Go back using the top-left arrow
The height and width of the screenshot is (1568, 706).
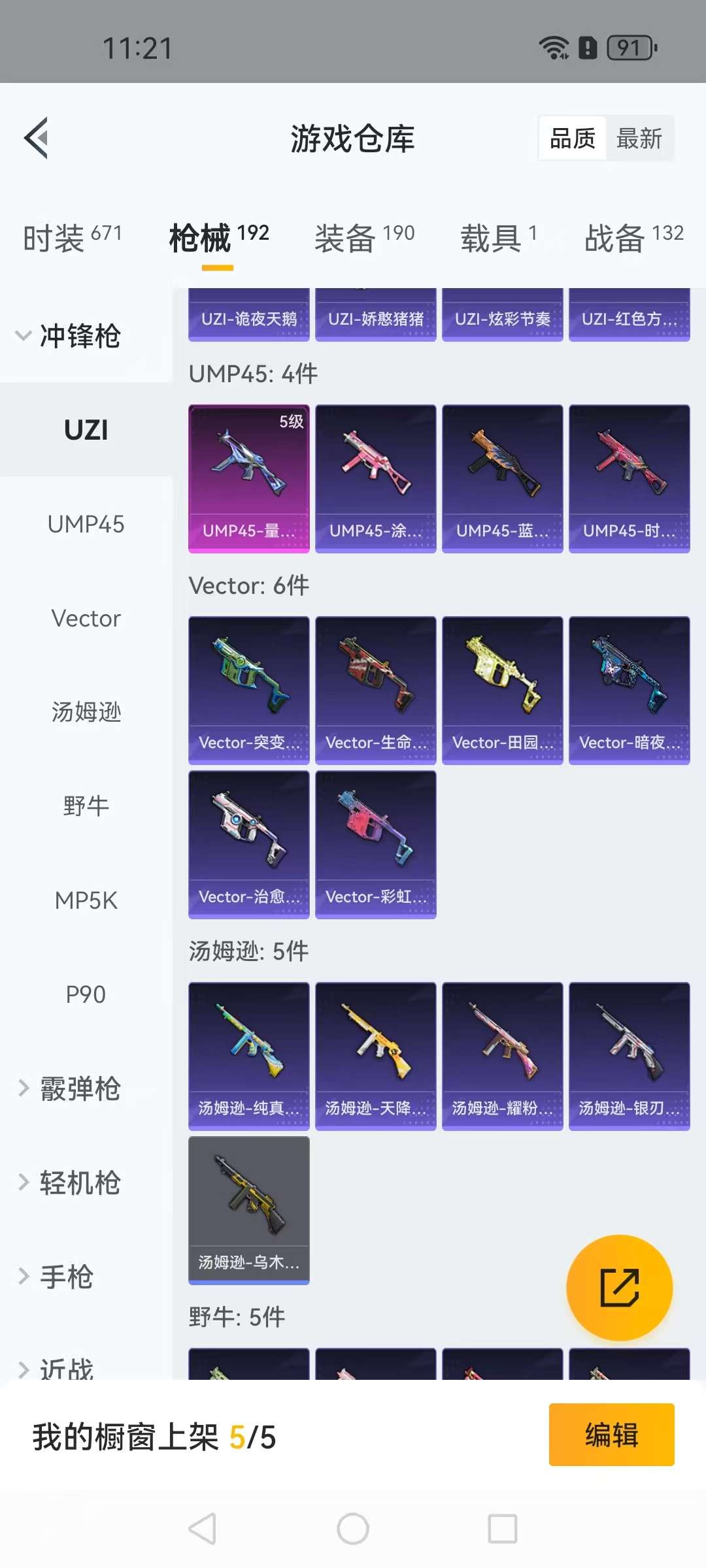pos(37,138)
